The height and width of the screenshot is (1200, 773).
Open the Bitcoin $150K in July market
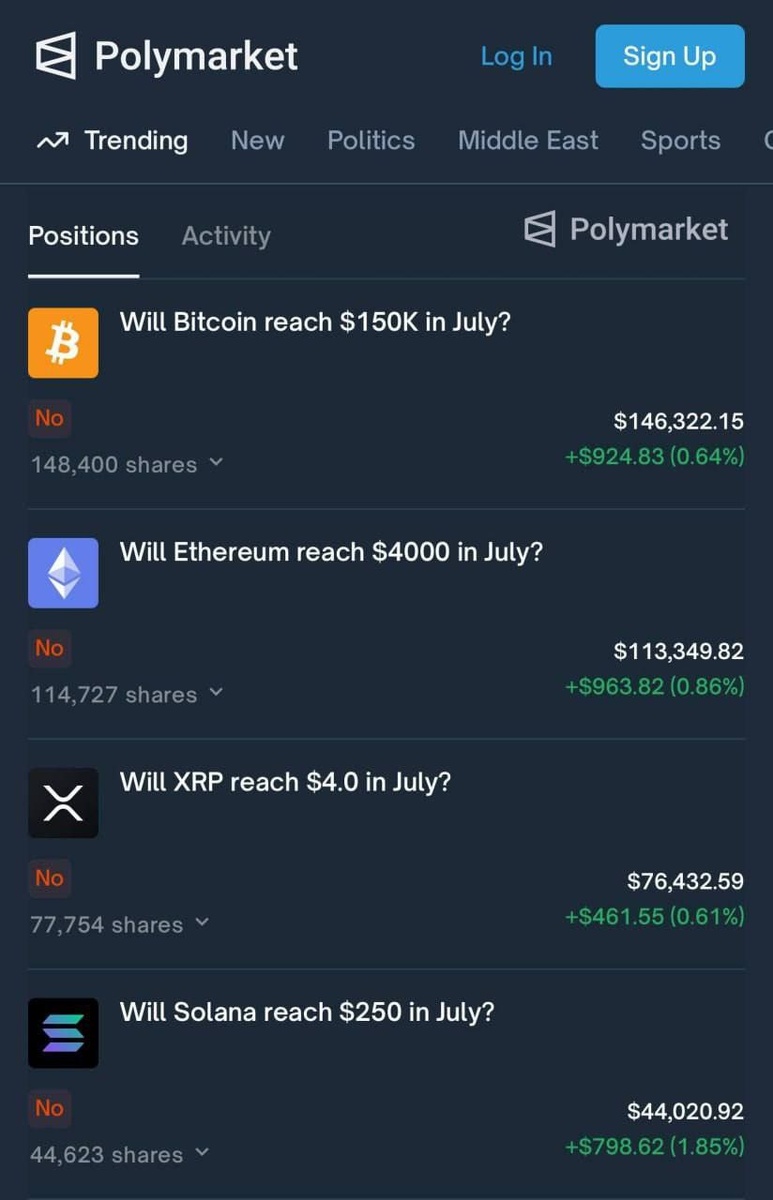pos(315,322)
